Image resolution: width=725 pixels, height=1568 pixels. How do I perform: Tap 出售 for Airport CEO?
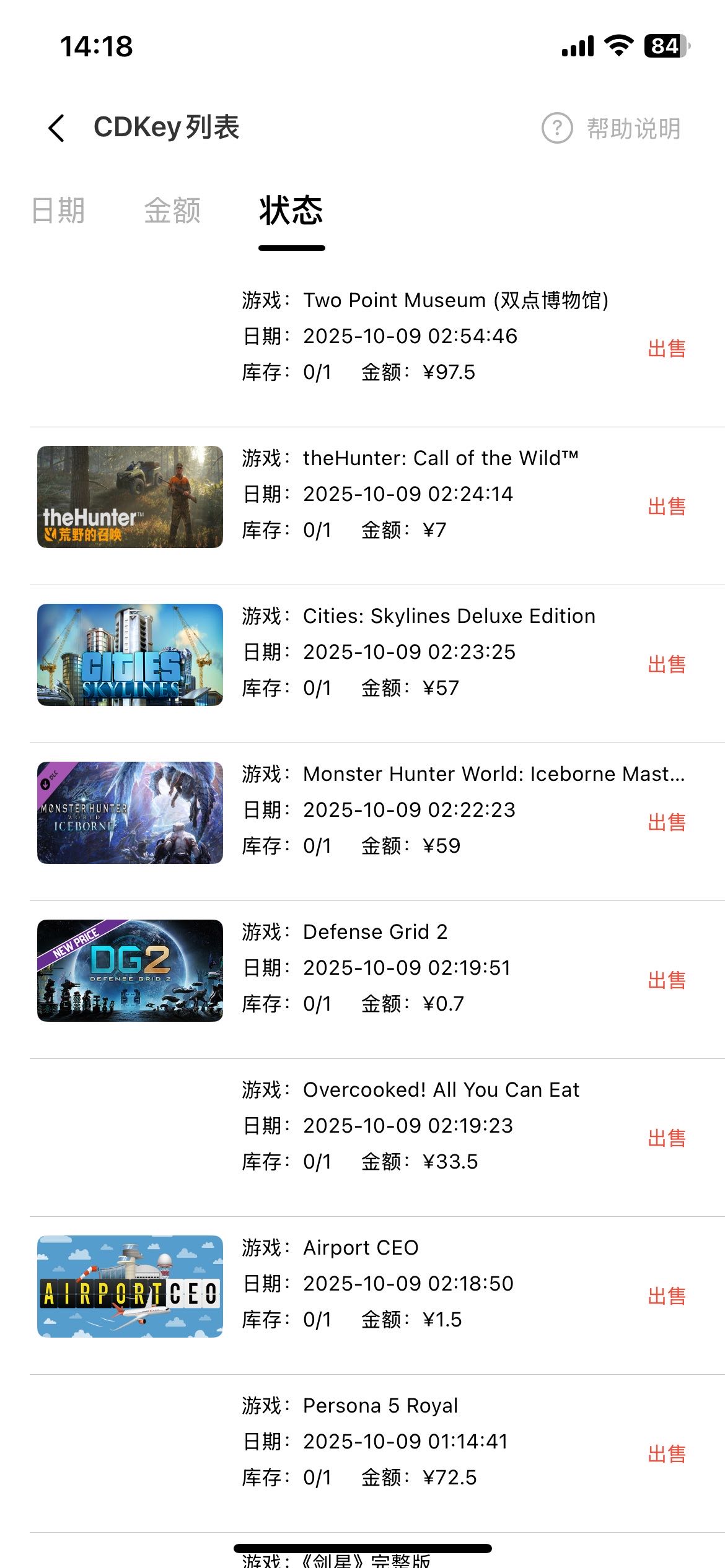click(667, 1296)
